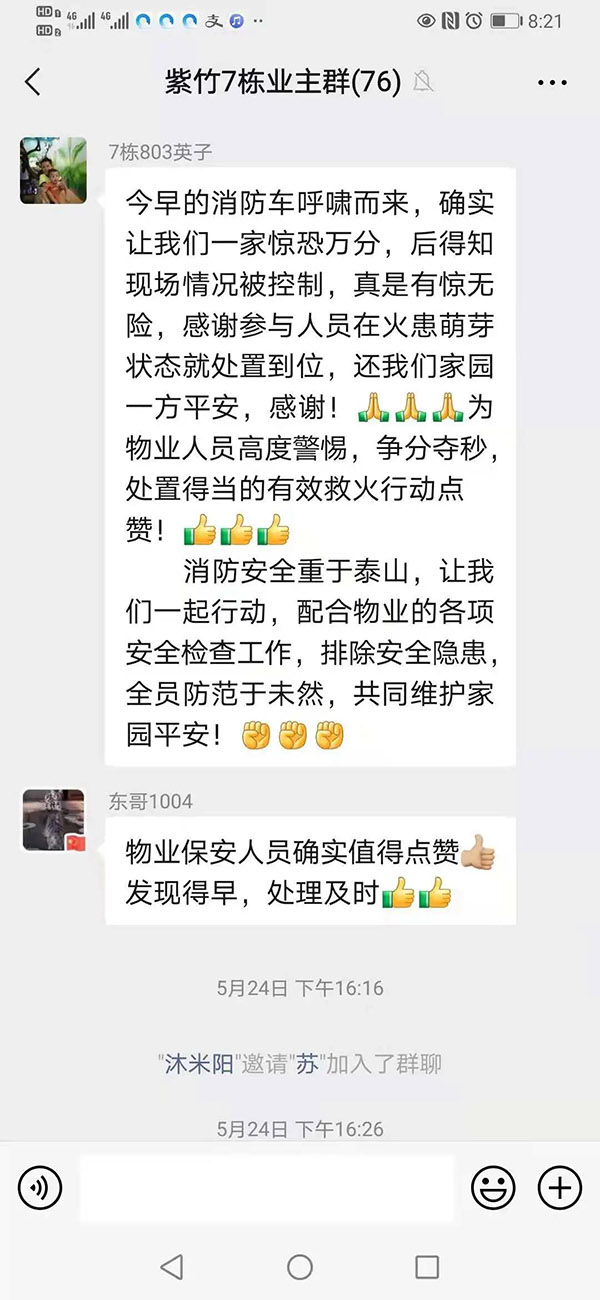
Task: View profile of 7栋803英子 via avatar
Action: pos(53,171)
